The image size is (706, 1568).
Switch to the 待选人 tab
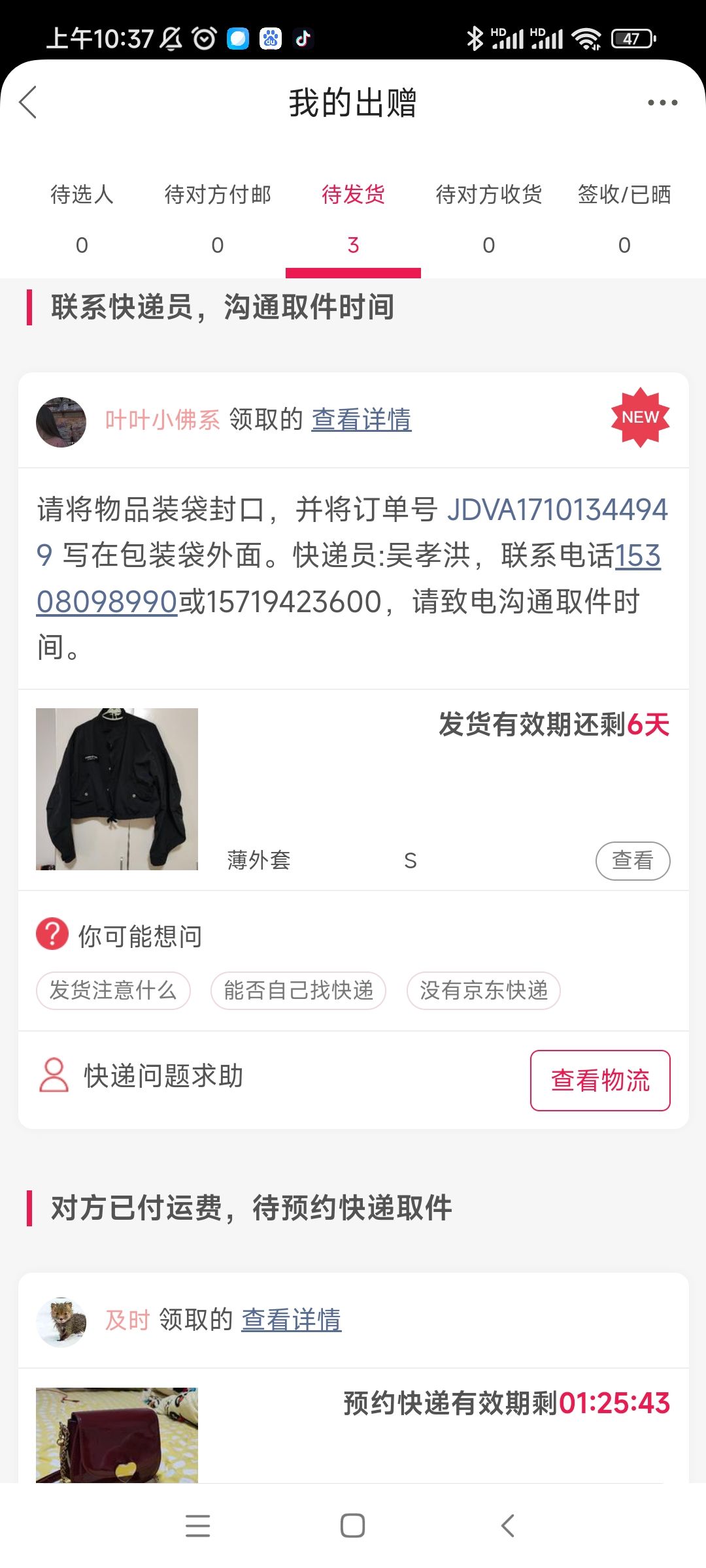tap(82, 219)
